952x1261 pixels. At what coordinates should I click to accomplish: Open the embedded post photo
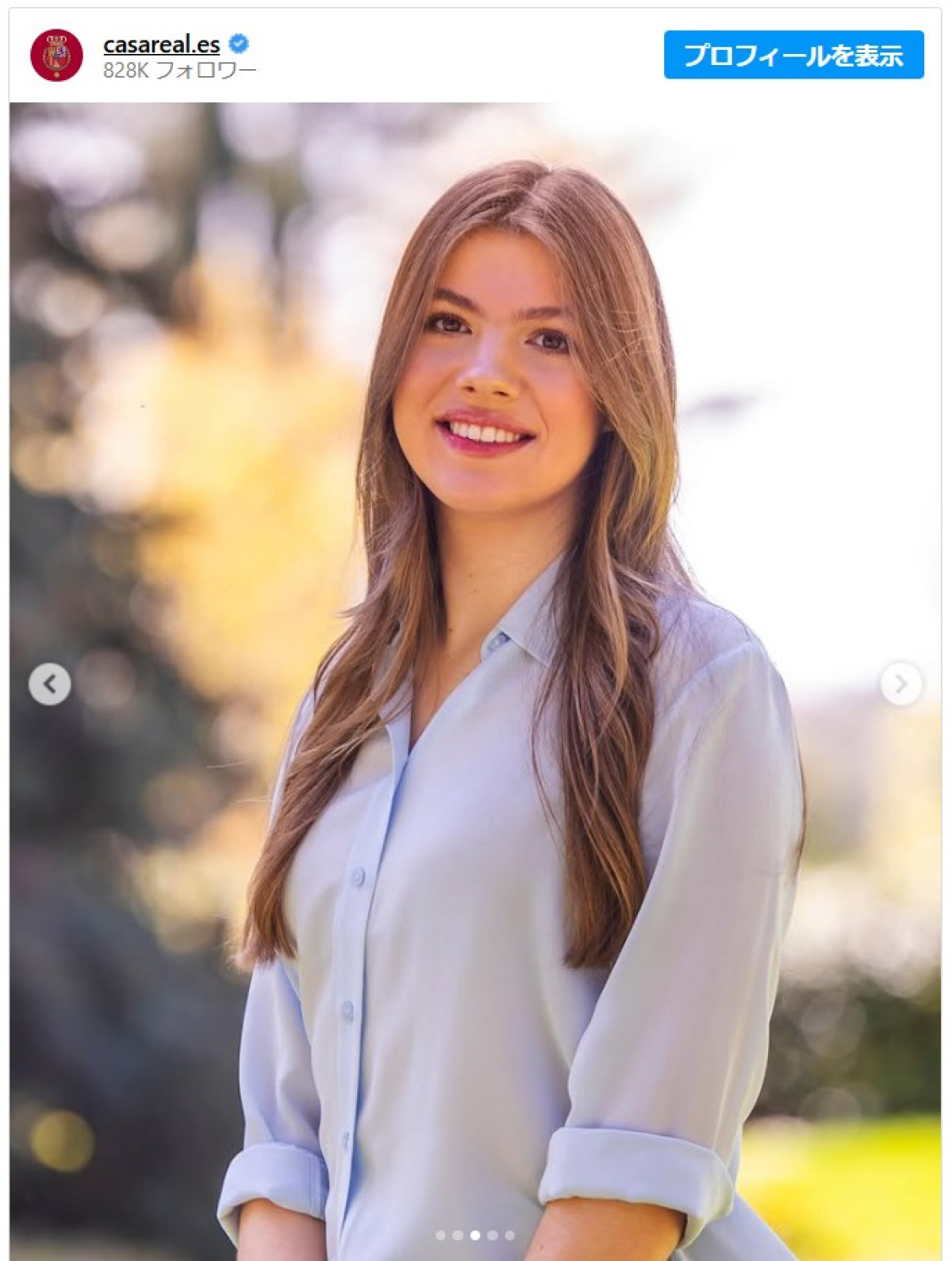(x=476, y=556)
